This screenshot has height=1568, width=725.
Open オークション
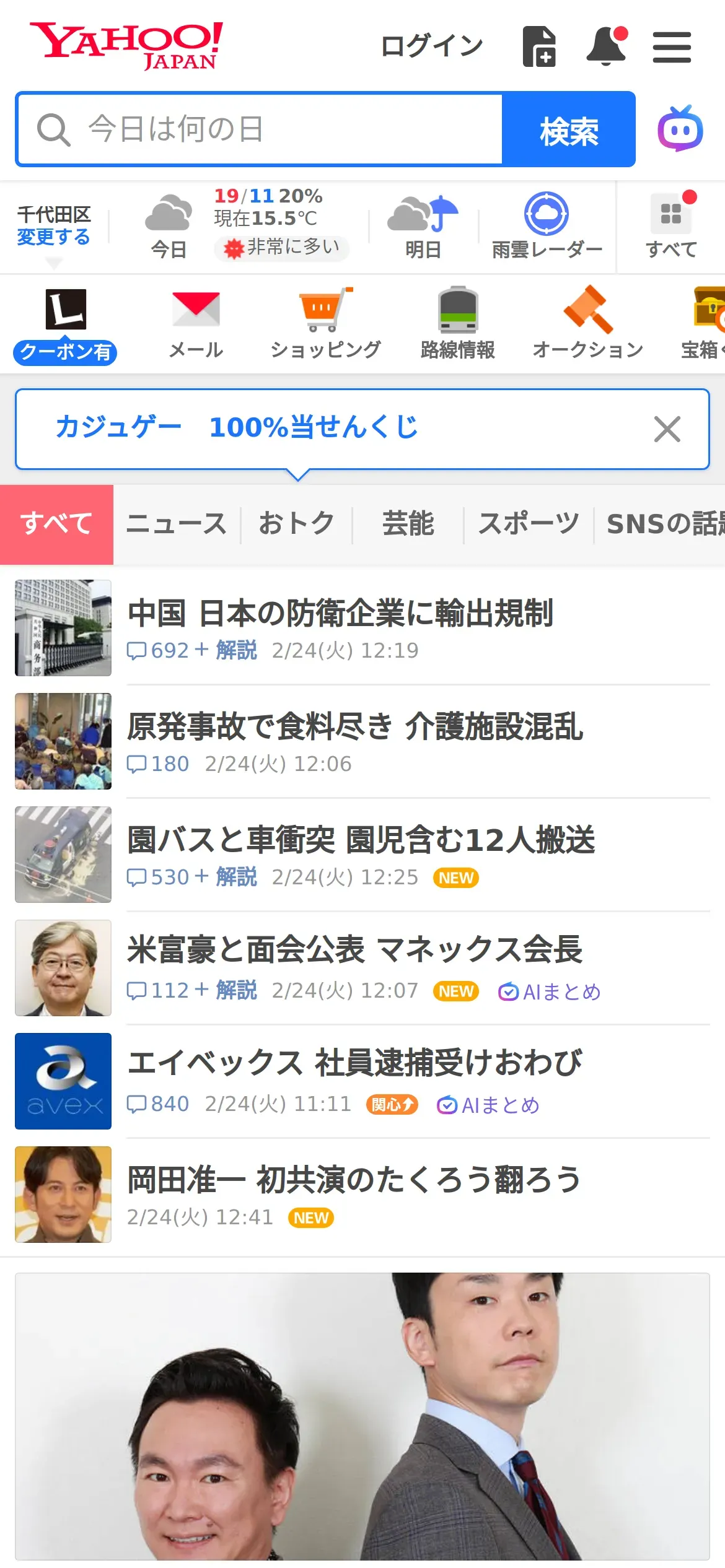(587, 323)
